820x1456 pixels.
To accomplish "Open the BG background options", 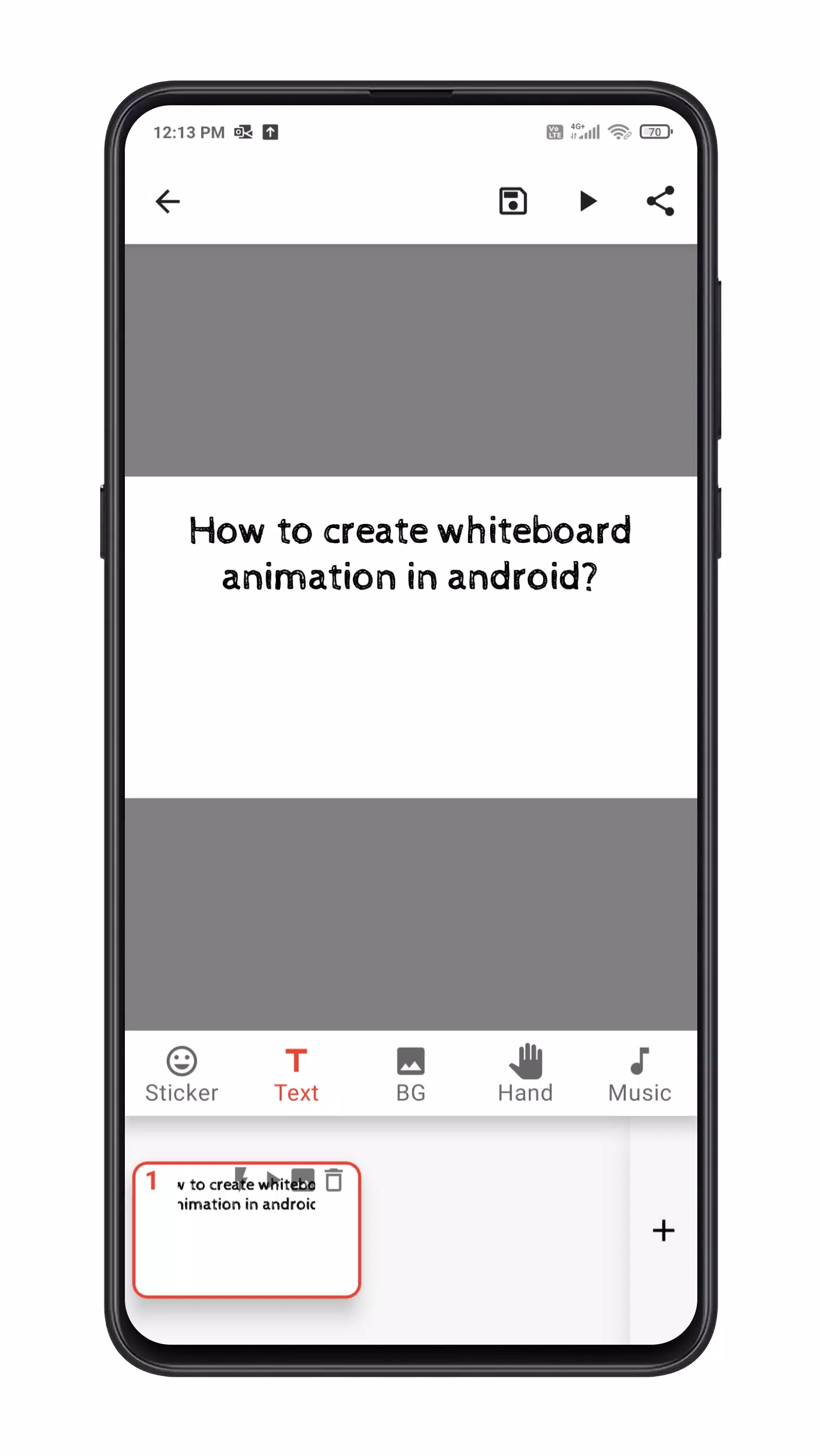I will [x=411, y=1074].
